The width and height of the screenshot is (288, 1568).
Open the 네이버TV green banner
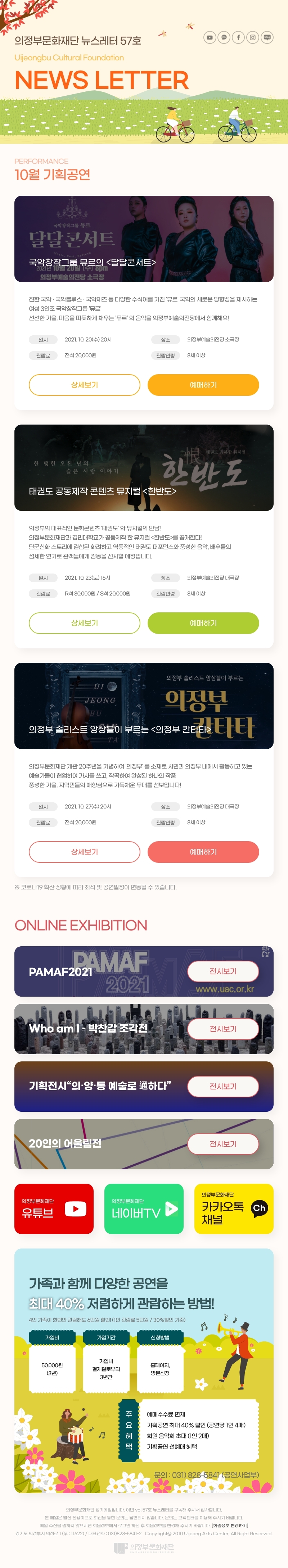pyautogui.click(x=144, y=1209)
